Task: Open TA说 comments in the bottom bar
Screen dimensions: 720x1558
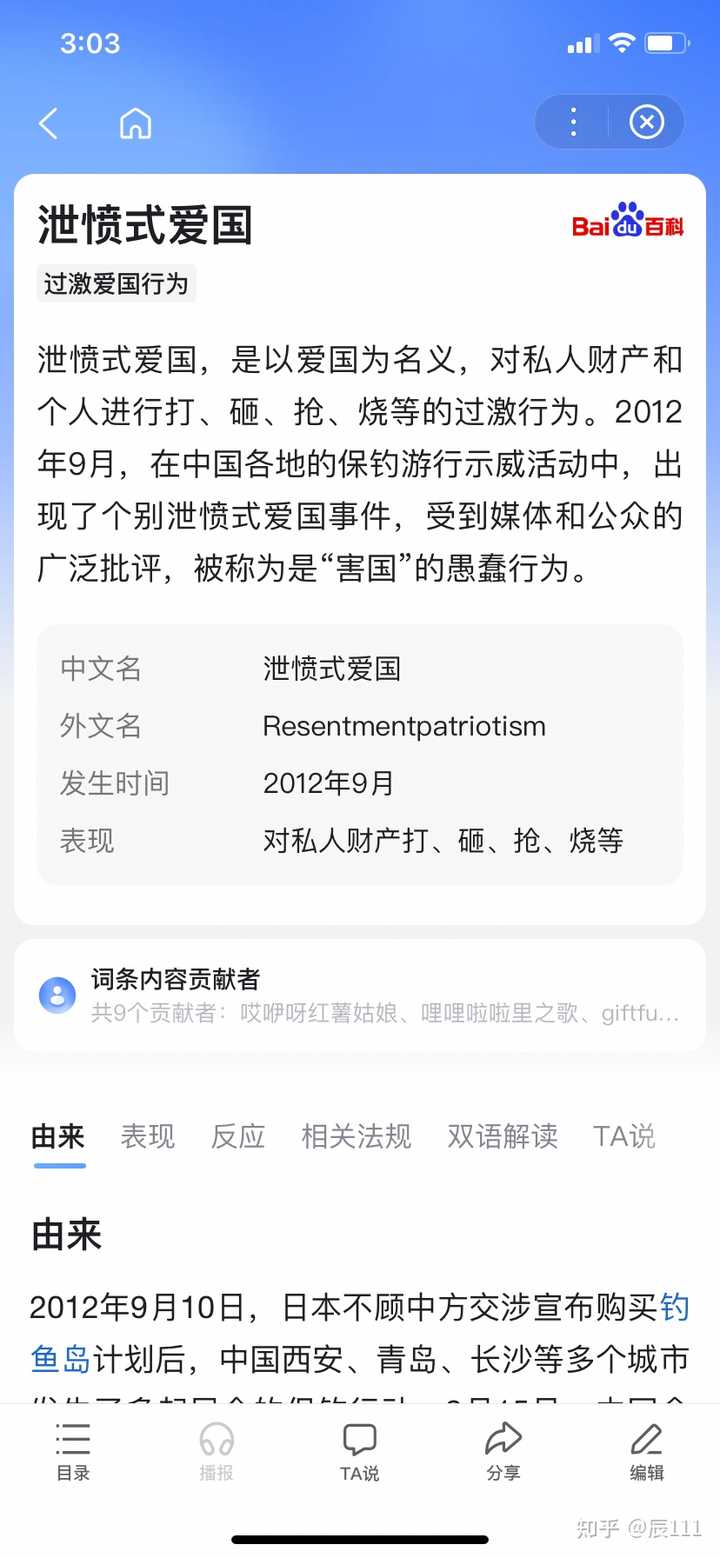Action: pos(359,1452)
